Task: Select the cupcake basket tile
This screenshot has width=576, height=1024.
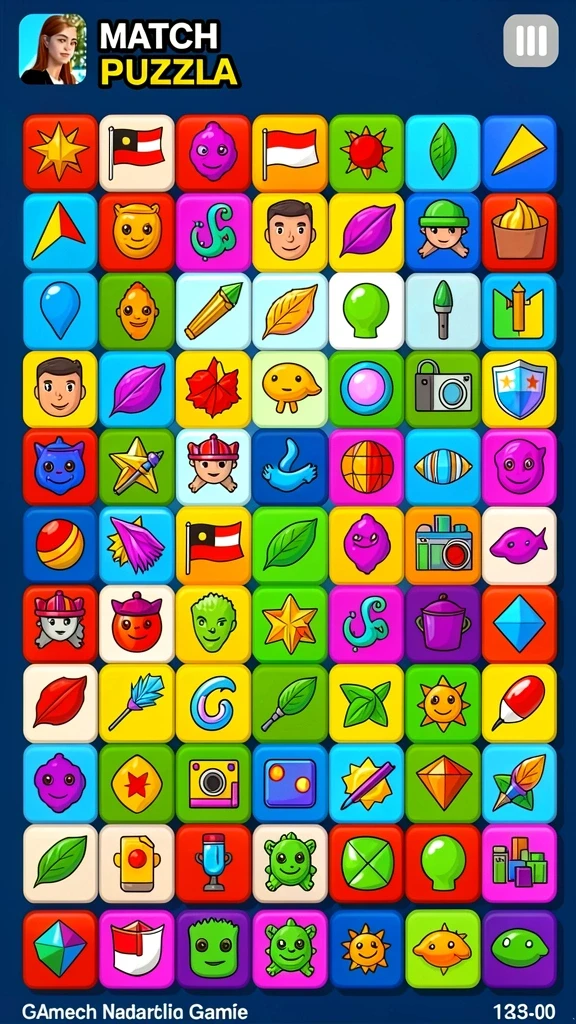Action: tap(519, 232)
